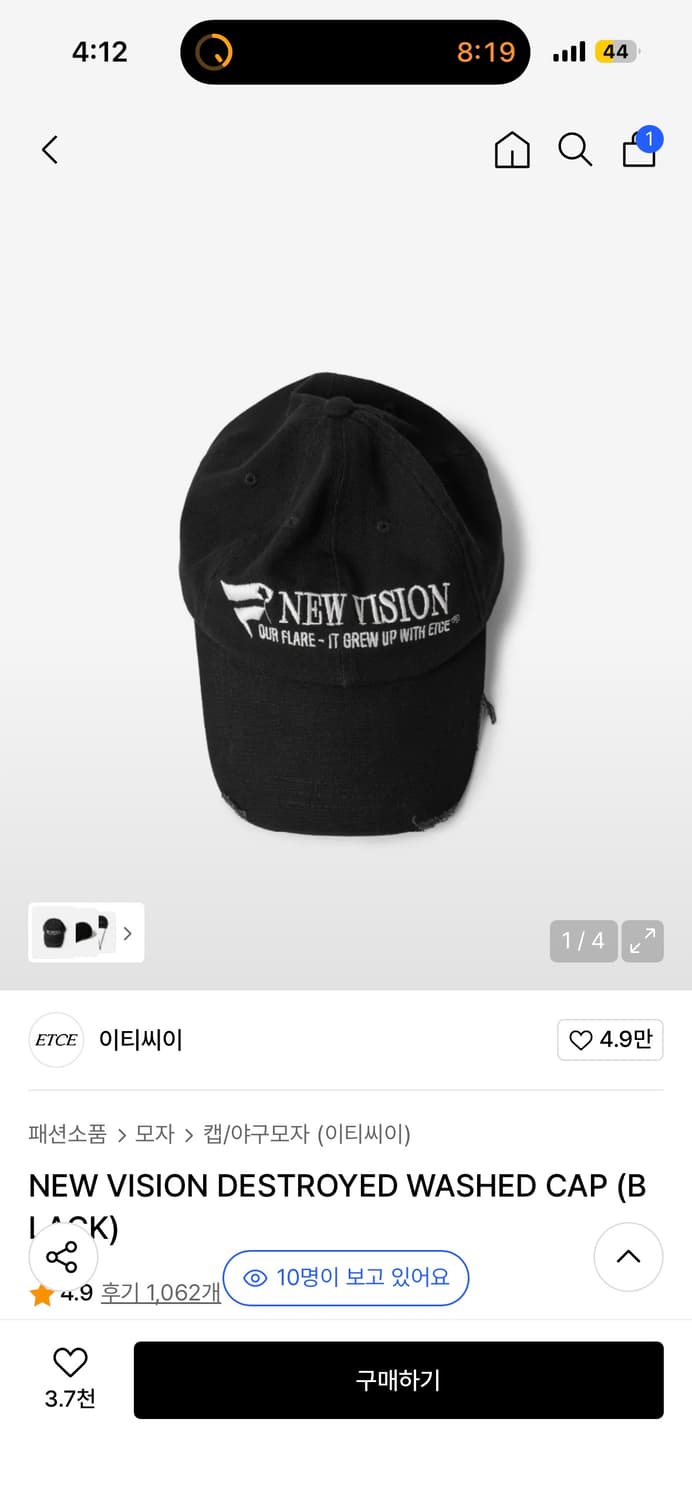Open the home icon in top bar
692x1500 pixels.
[x=512, y=150]
